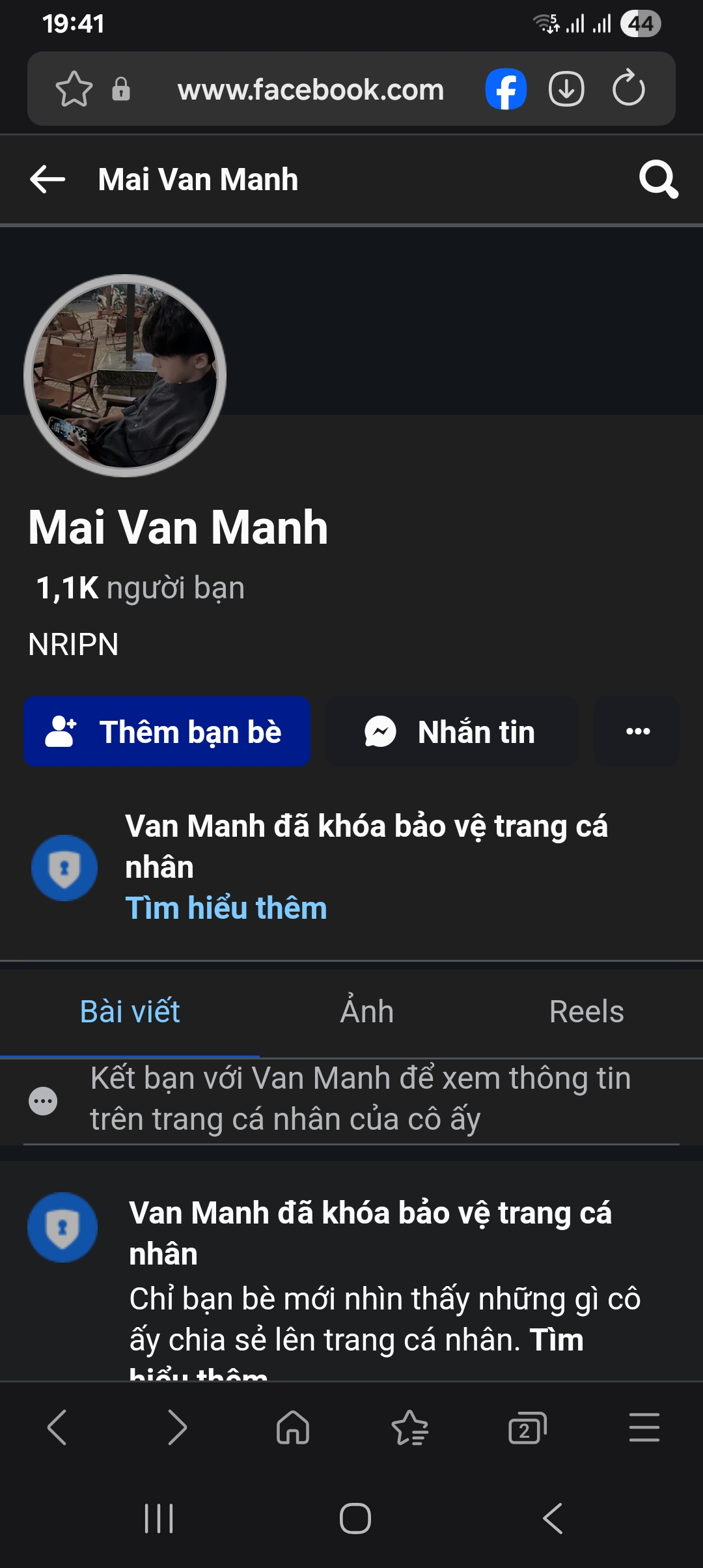The image size is (703, 1568).
Task: Open Tìm hiểu thêm link
Action: 227,907
